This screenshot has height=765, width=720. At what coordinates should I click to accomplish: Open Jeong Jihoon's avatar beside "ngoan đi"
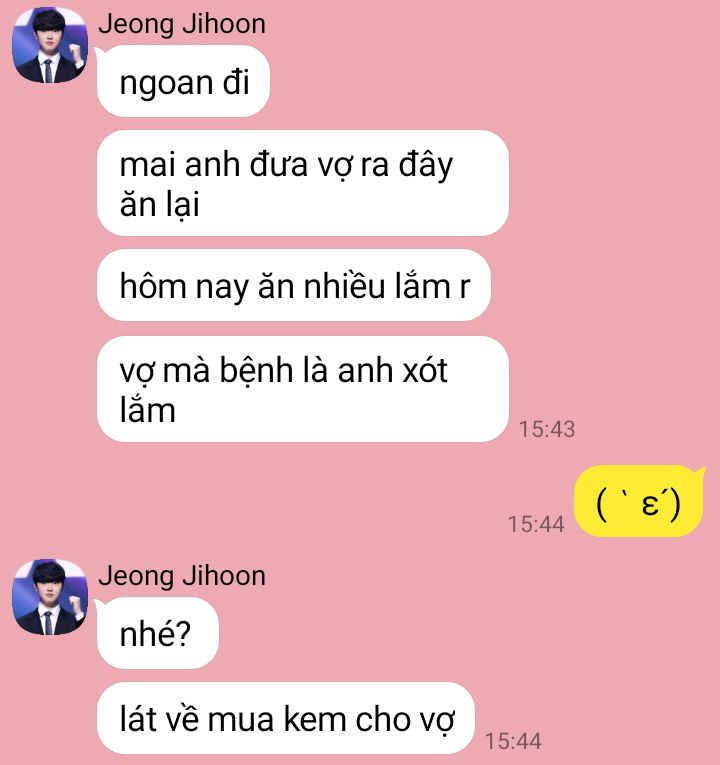pyautogui.click(x=50, y=45)
